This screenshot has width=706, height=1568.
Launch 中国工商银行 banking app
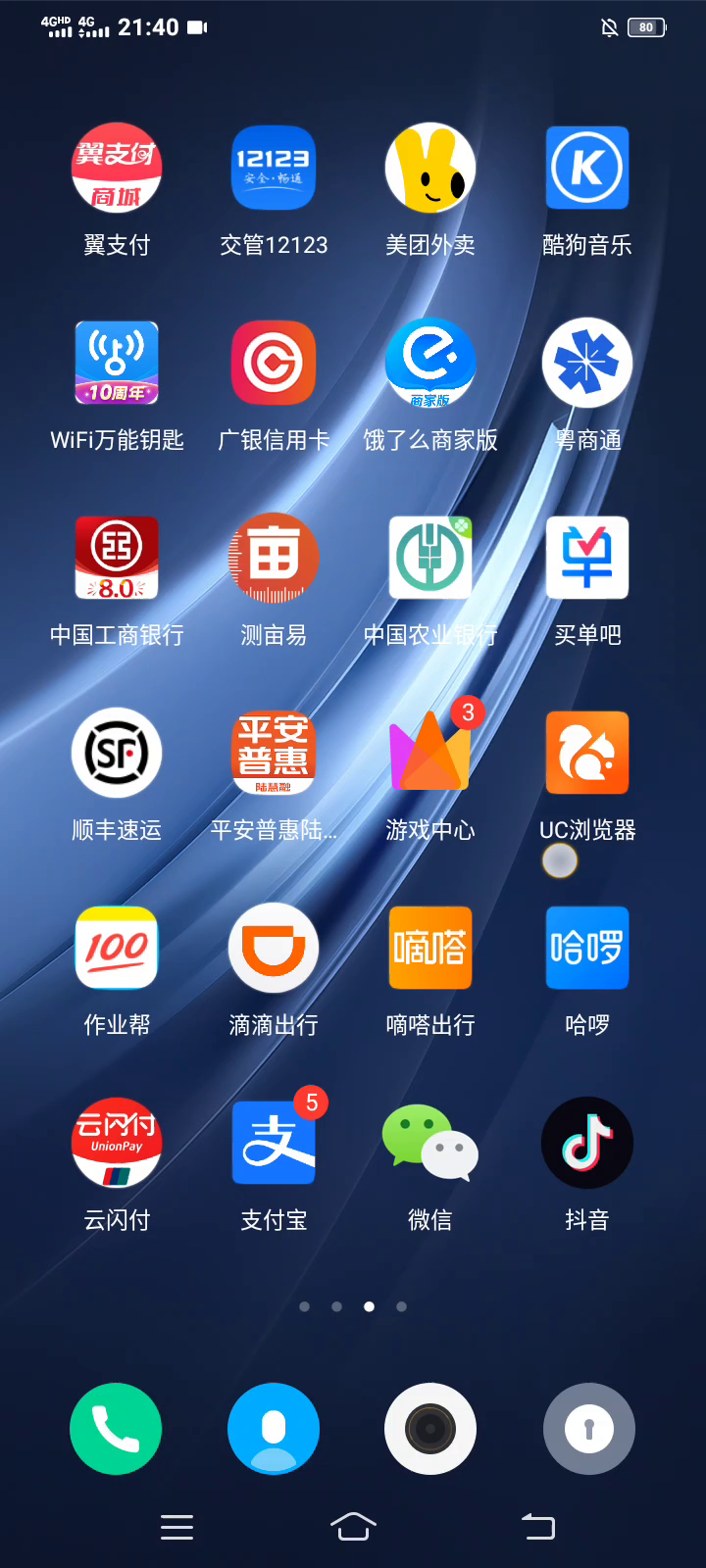tap(117, 558)
